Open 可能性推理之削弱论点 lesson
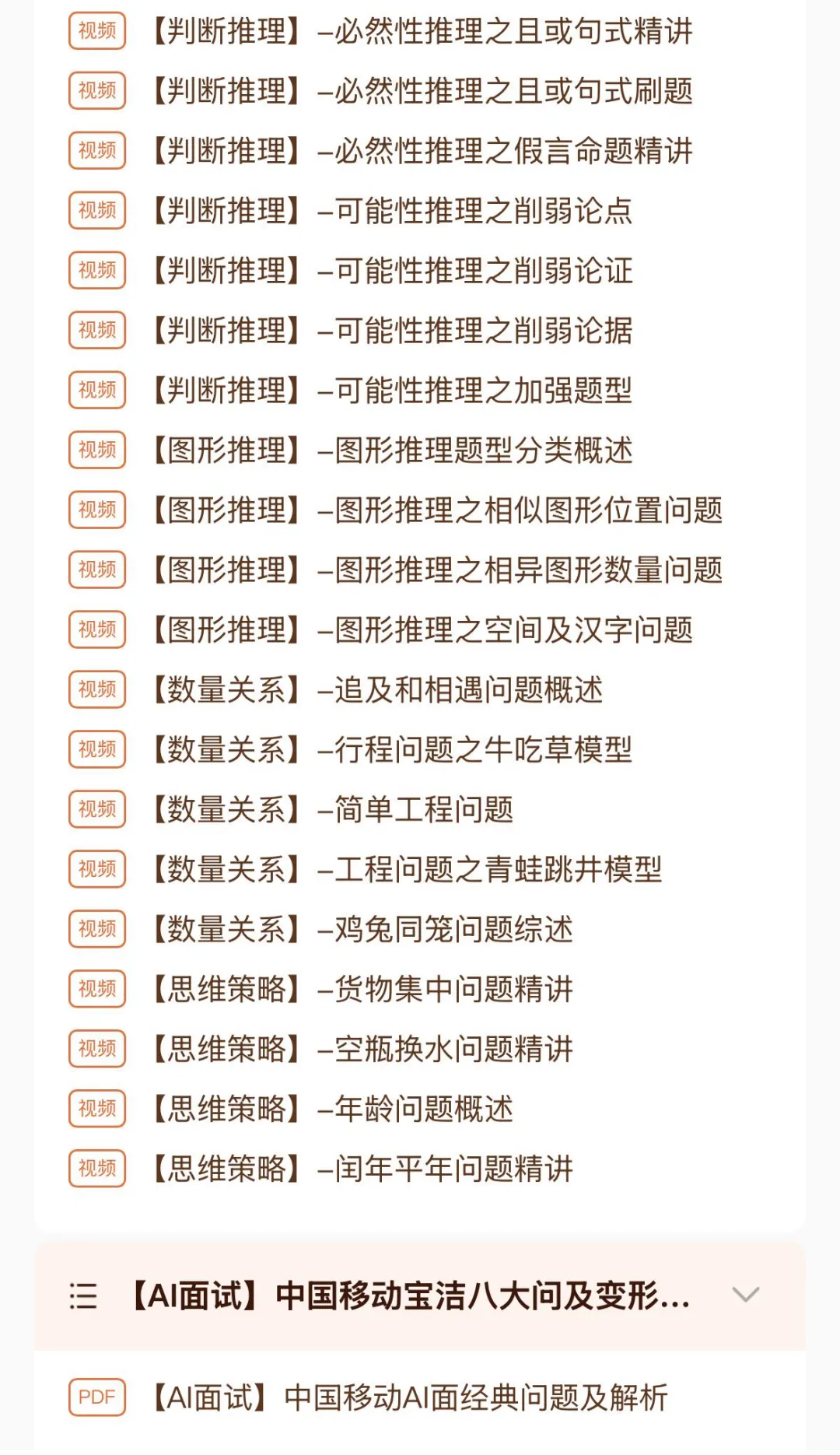 420,211
